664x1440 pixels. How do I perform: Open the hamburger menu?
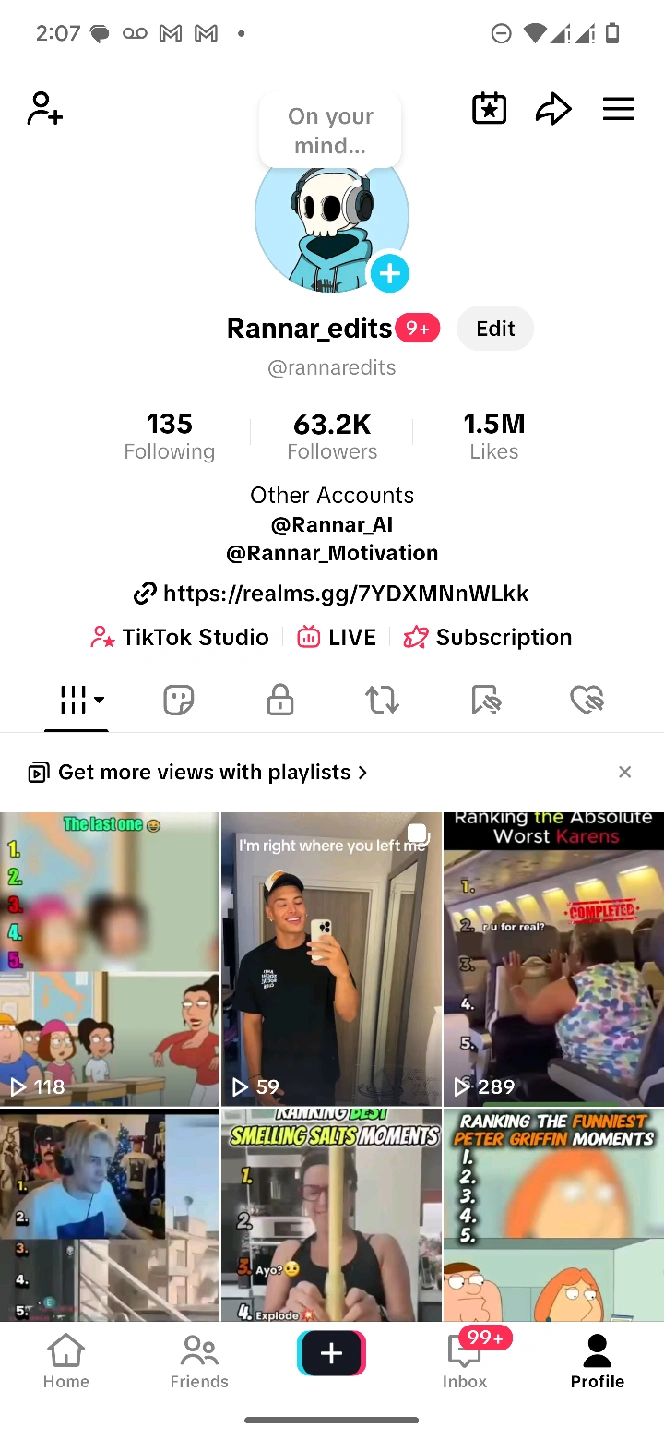(x=618, y=108)
